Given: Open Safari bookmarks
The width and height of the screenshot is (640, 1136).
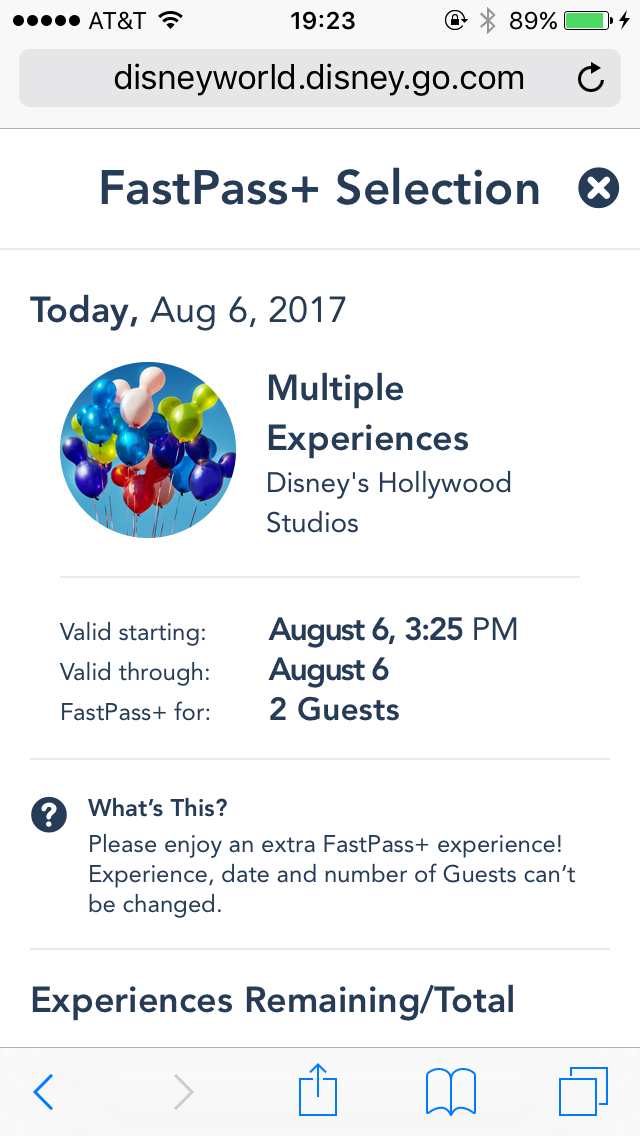Looking at the screenshot, I should pyautogui.click(x=450, y=1091).
